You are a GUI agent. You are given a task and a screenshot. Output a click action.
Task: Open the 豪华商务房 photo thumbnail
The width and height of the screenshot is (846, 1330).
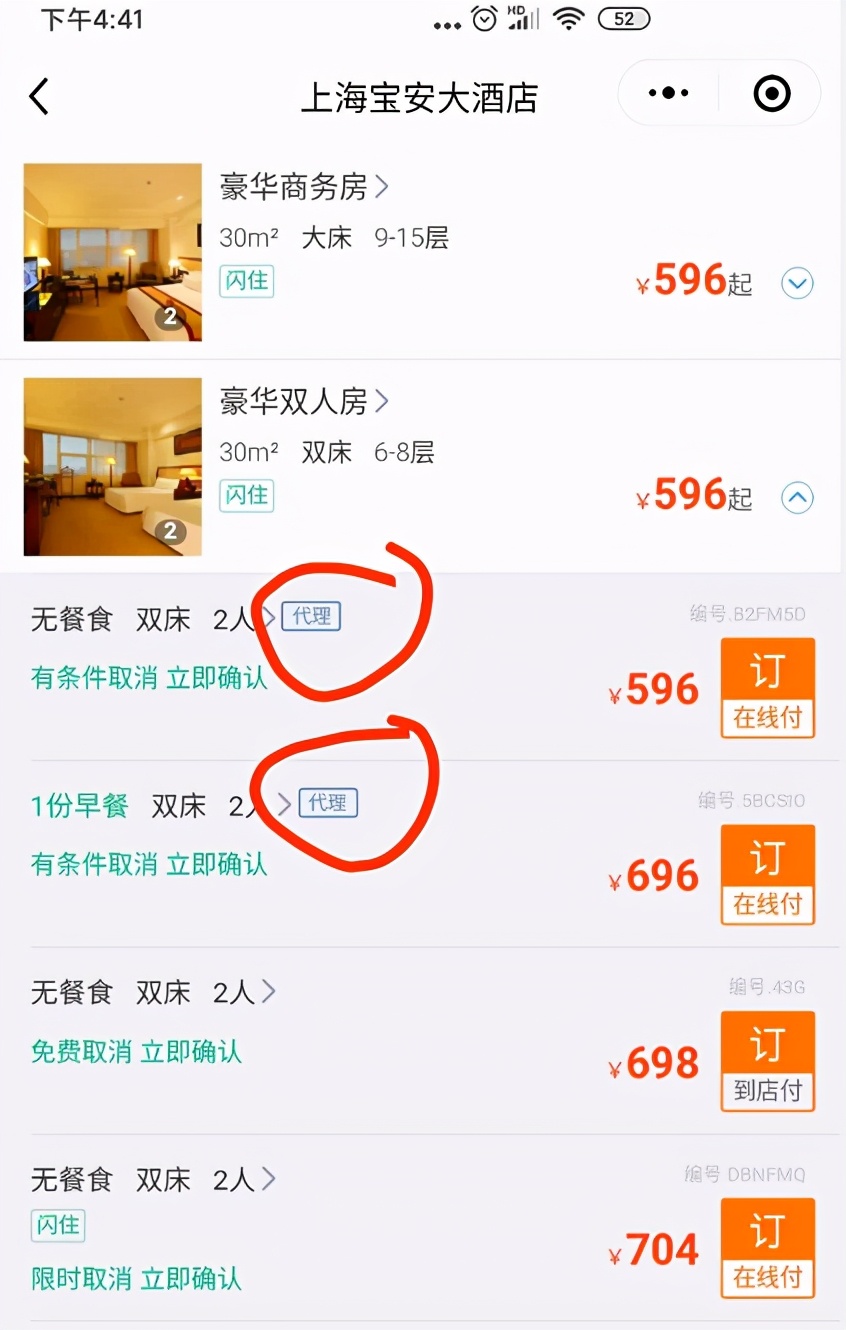pyautogui.click(x=111, y=252)
